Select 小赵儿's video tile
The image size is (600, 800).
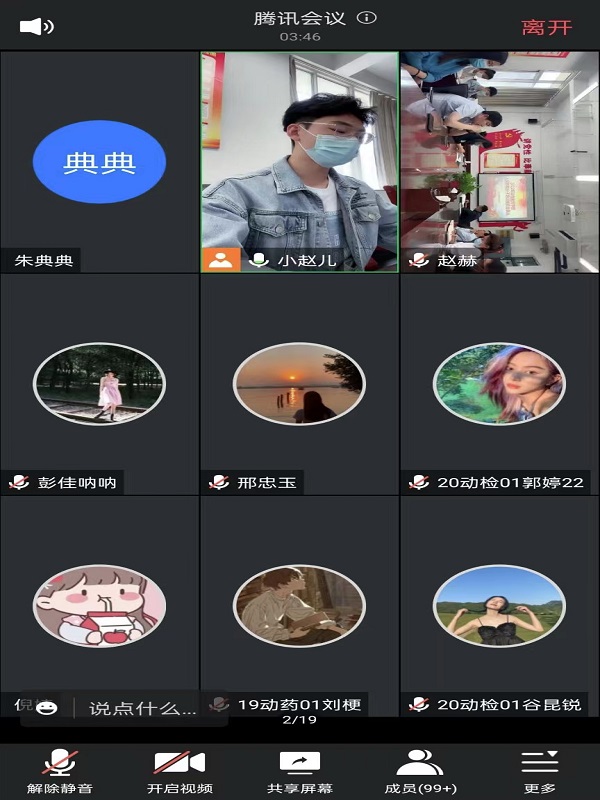point(299,160)
